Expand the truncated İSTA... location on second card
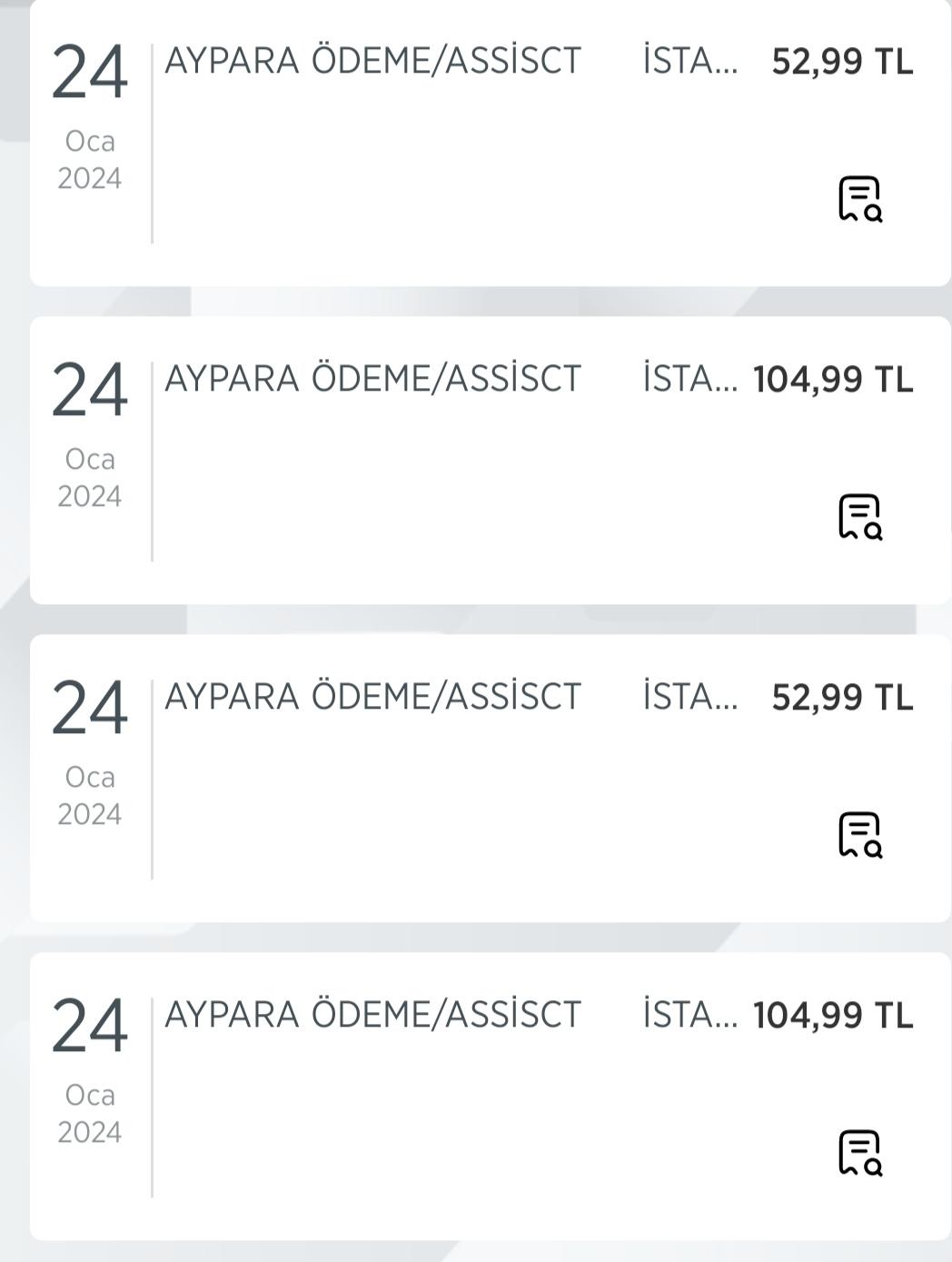The height and width of the screenshot is (1262, 952). (x=688, y=381)
